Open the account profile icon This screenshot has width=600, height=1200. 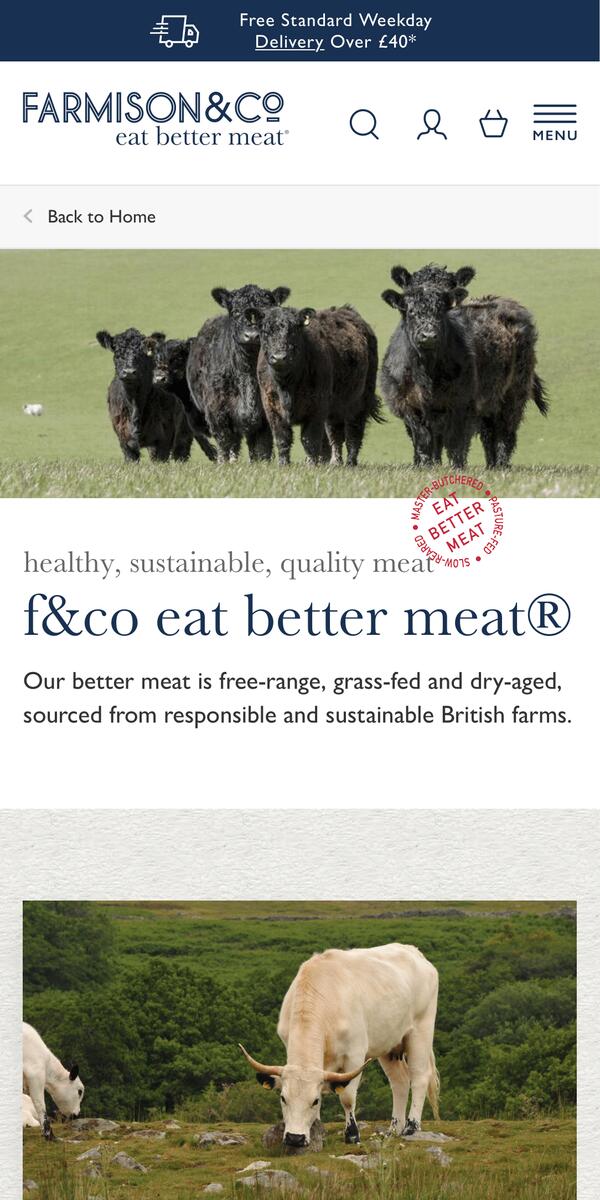point(431,124)
